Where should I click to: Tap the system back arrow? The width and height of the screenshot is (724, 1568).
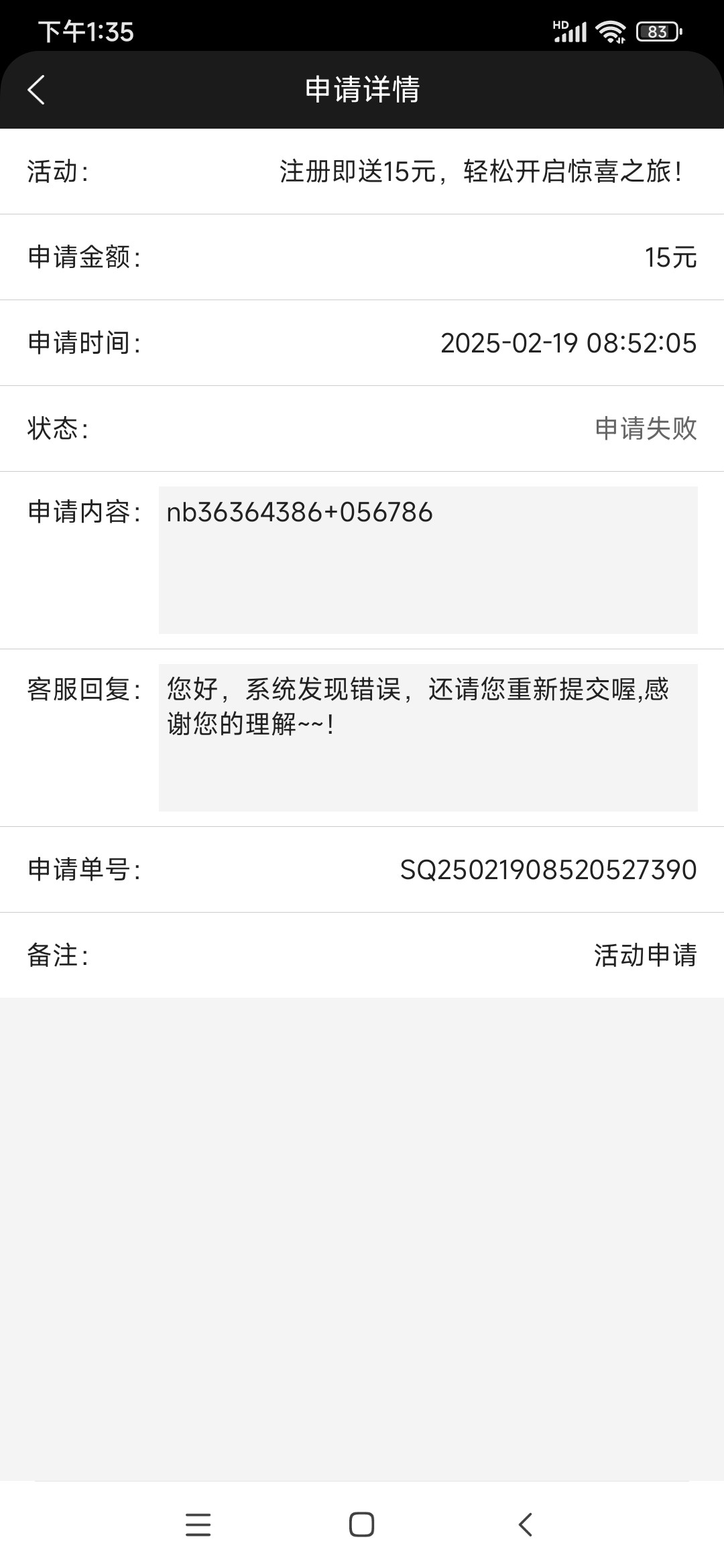tap(526, 1524)
